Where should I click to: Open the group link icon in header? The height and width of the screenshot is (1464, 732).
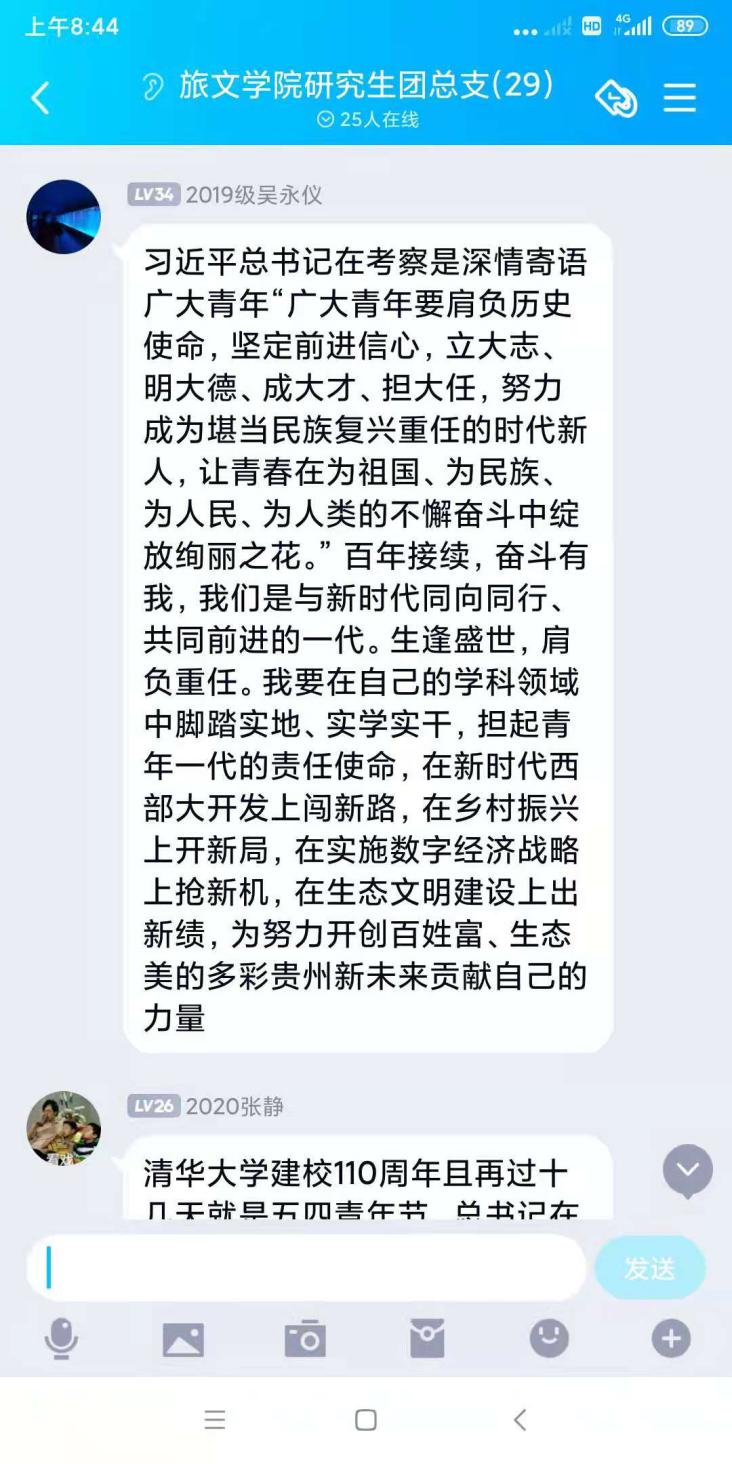[x=615, y=98]
